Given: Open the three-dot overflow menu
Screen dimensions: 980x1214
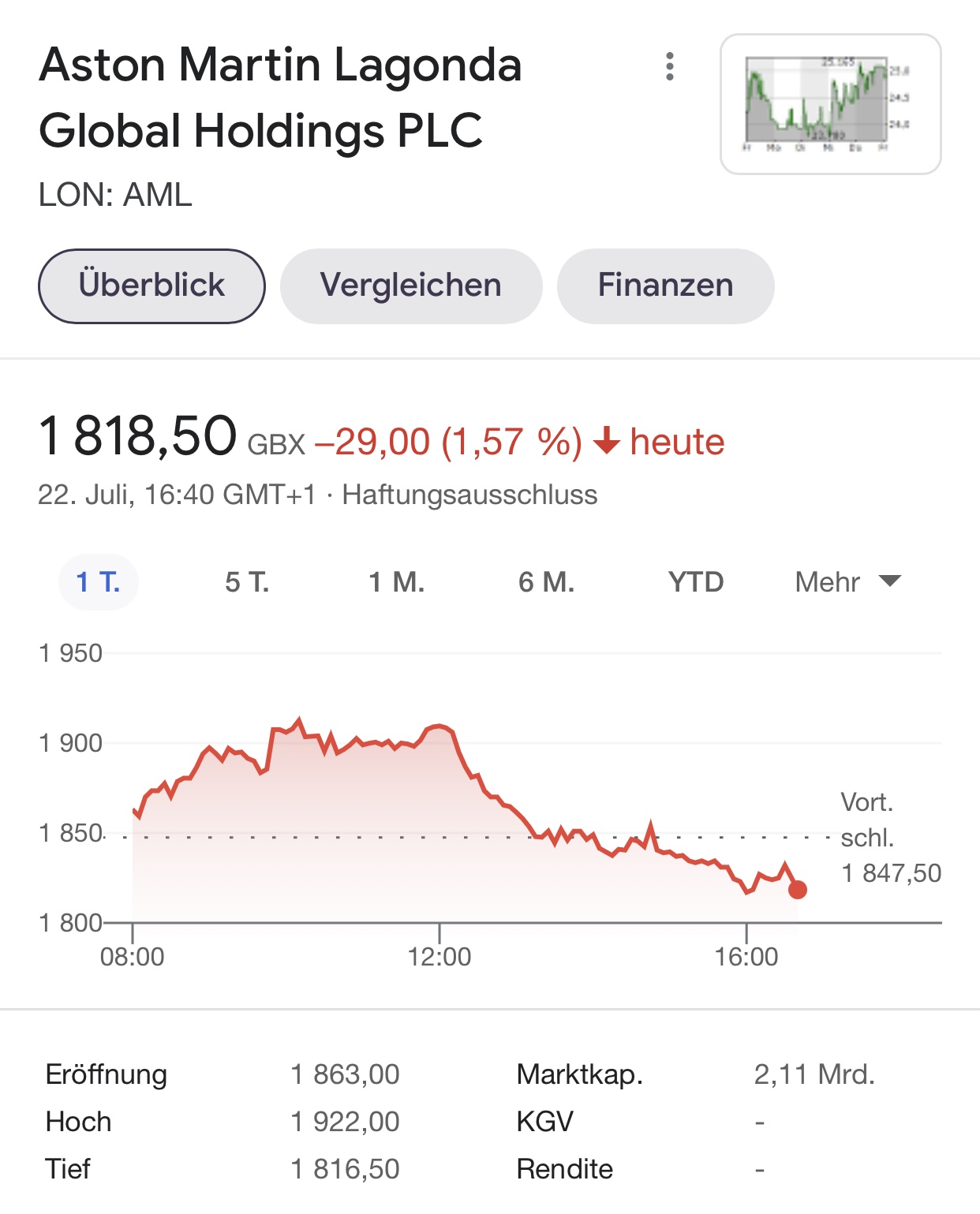Looking at the screenshot, I should [x=670, y=66].
